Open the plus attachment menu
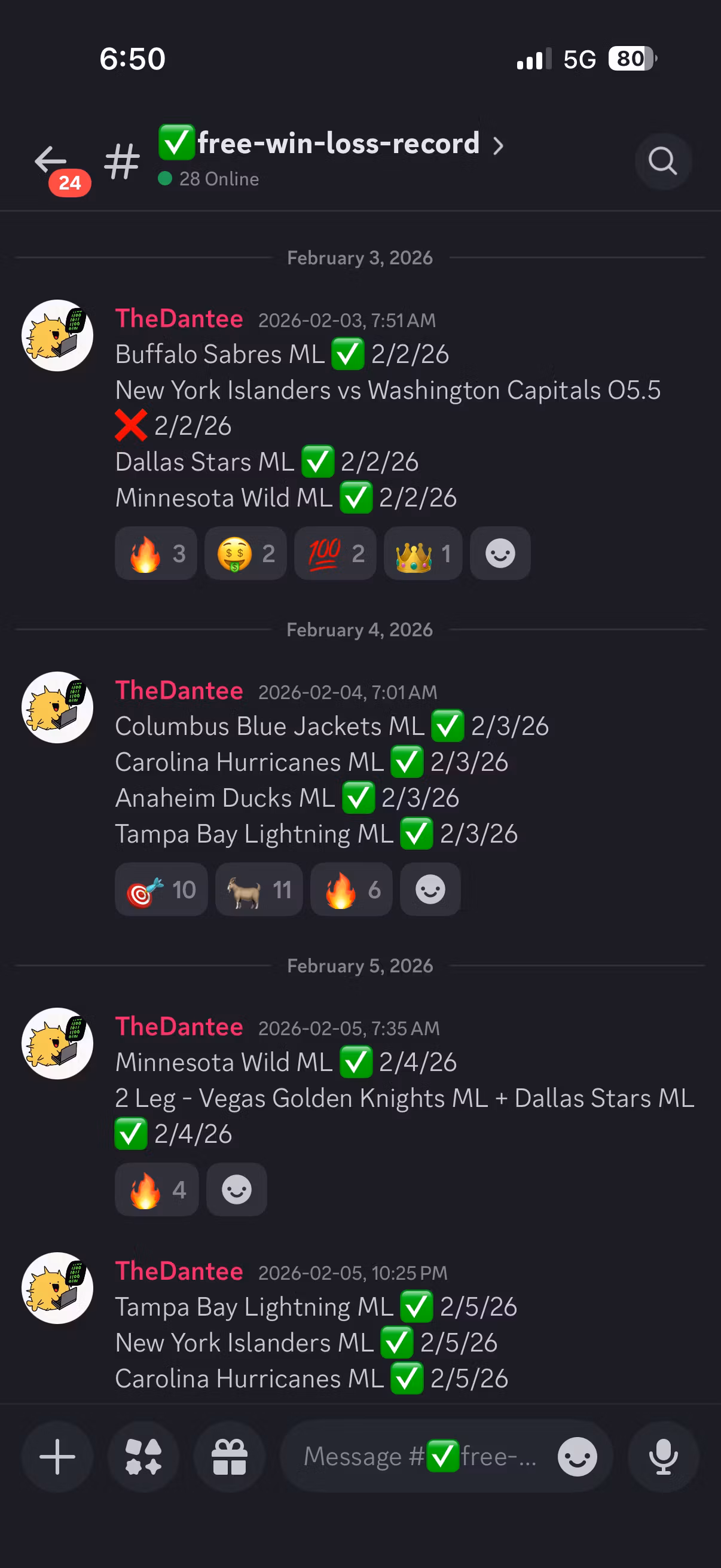The image size is (721, 1568). coord(57,1457)
